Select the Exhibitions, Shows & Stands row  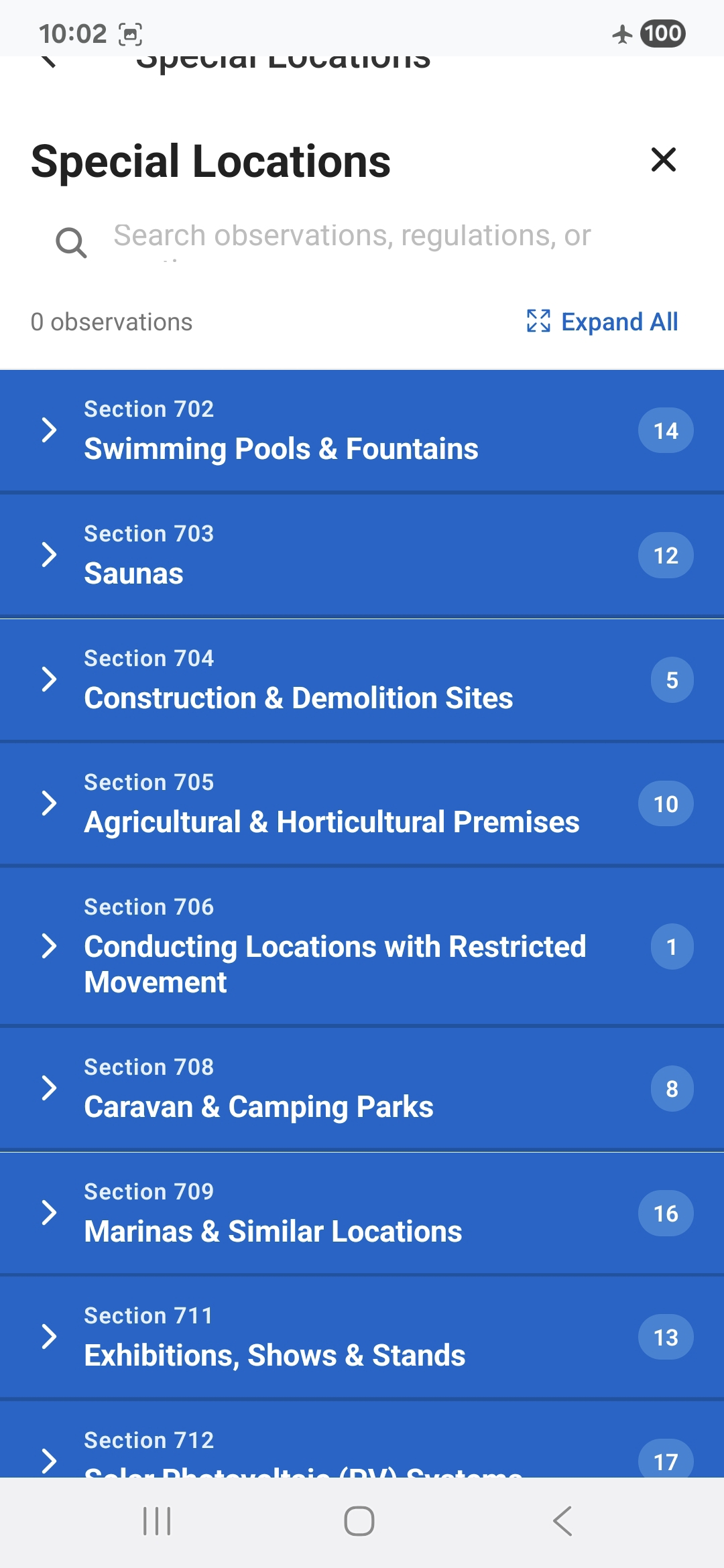coord(275,1337)
